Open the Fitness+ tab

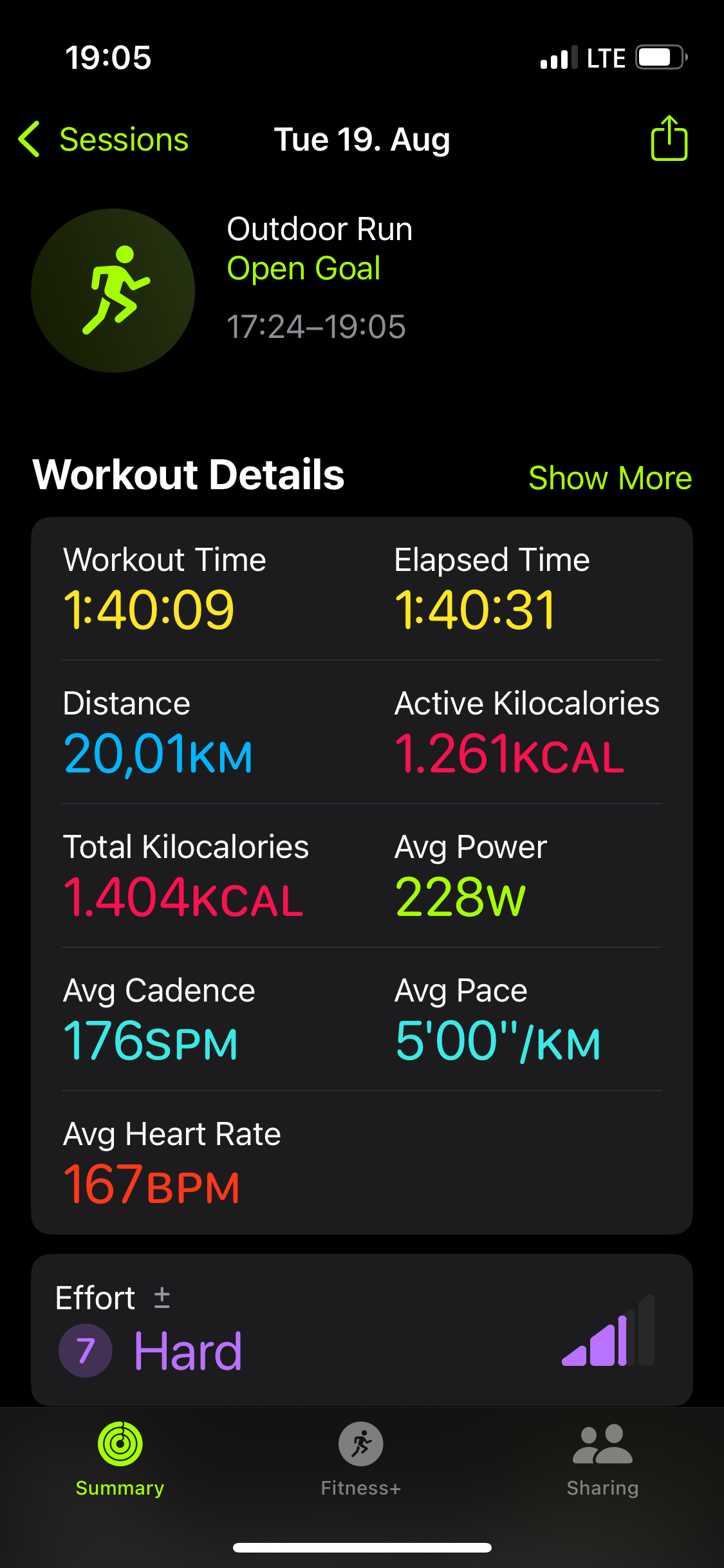pyautogui.click(x=361, y=1459)
